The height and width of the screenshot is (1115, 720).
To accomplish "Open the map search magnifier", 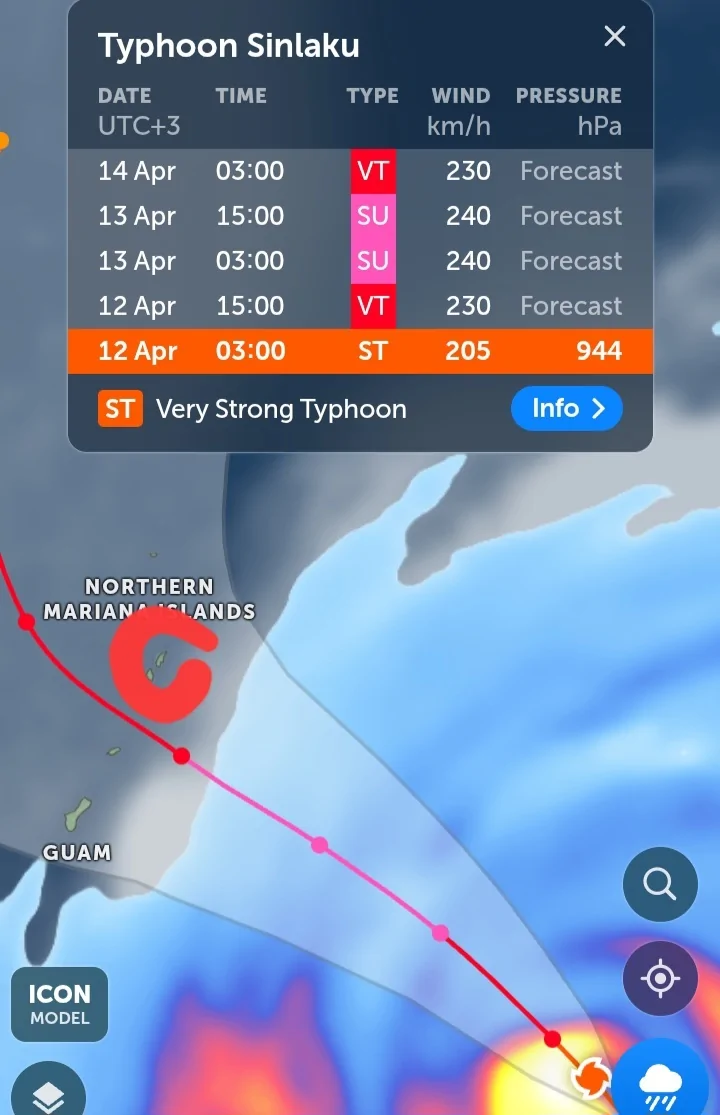I will coord(660,884).
